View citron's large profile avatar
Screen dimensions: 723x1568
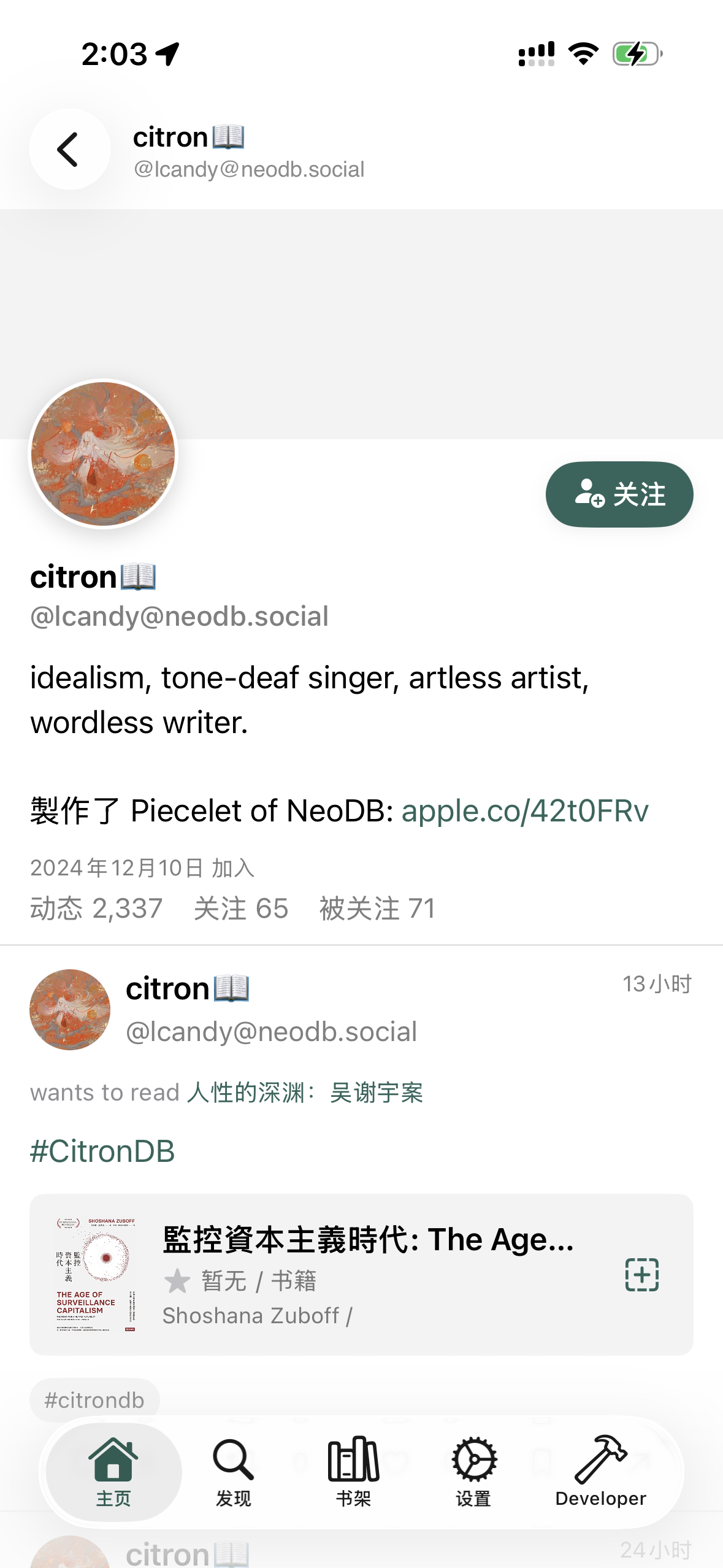(x=104, y=454)
